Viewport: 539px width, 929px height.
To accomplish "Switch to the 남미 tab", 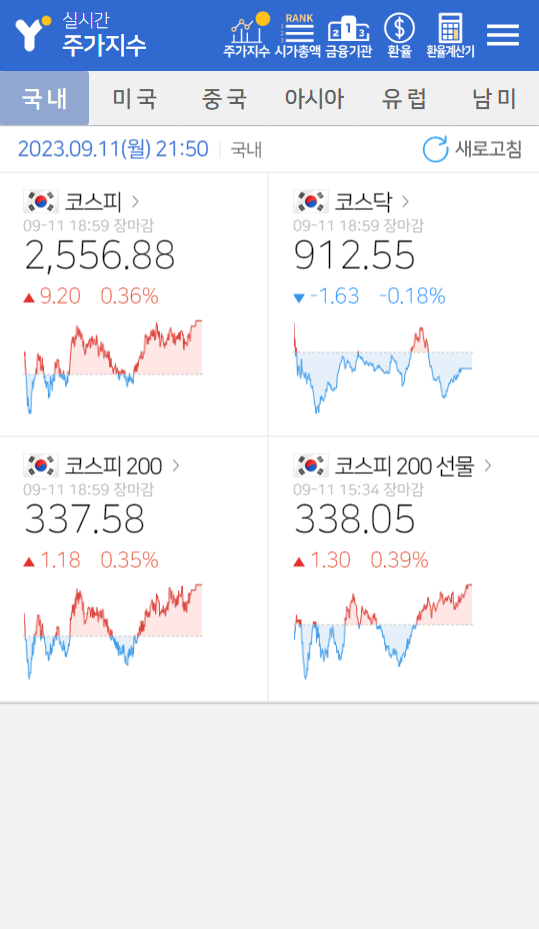I will (494, 98).
